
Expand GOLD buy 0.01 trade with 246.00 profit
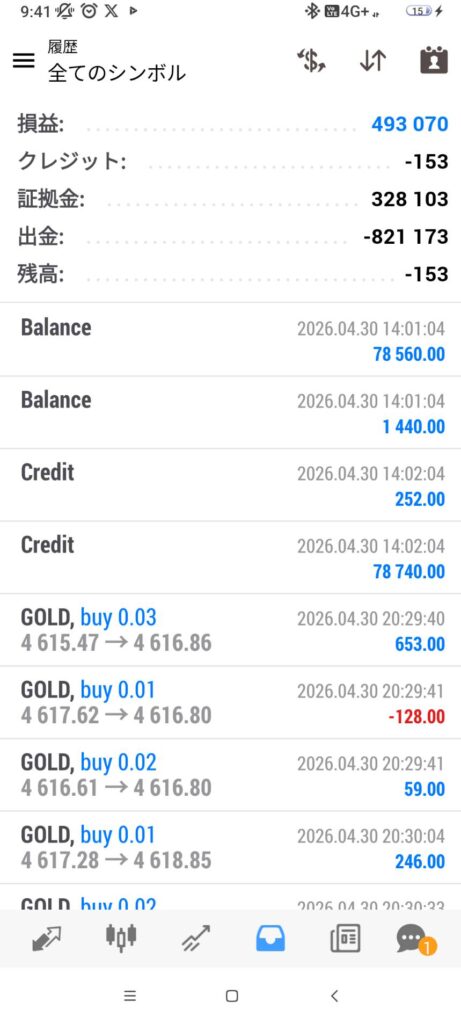point(230,847)
